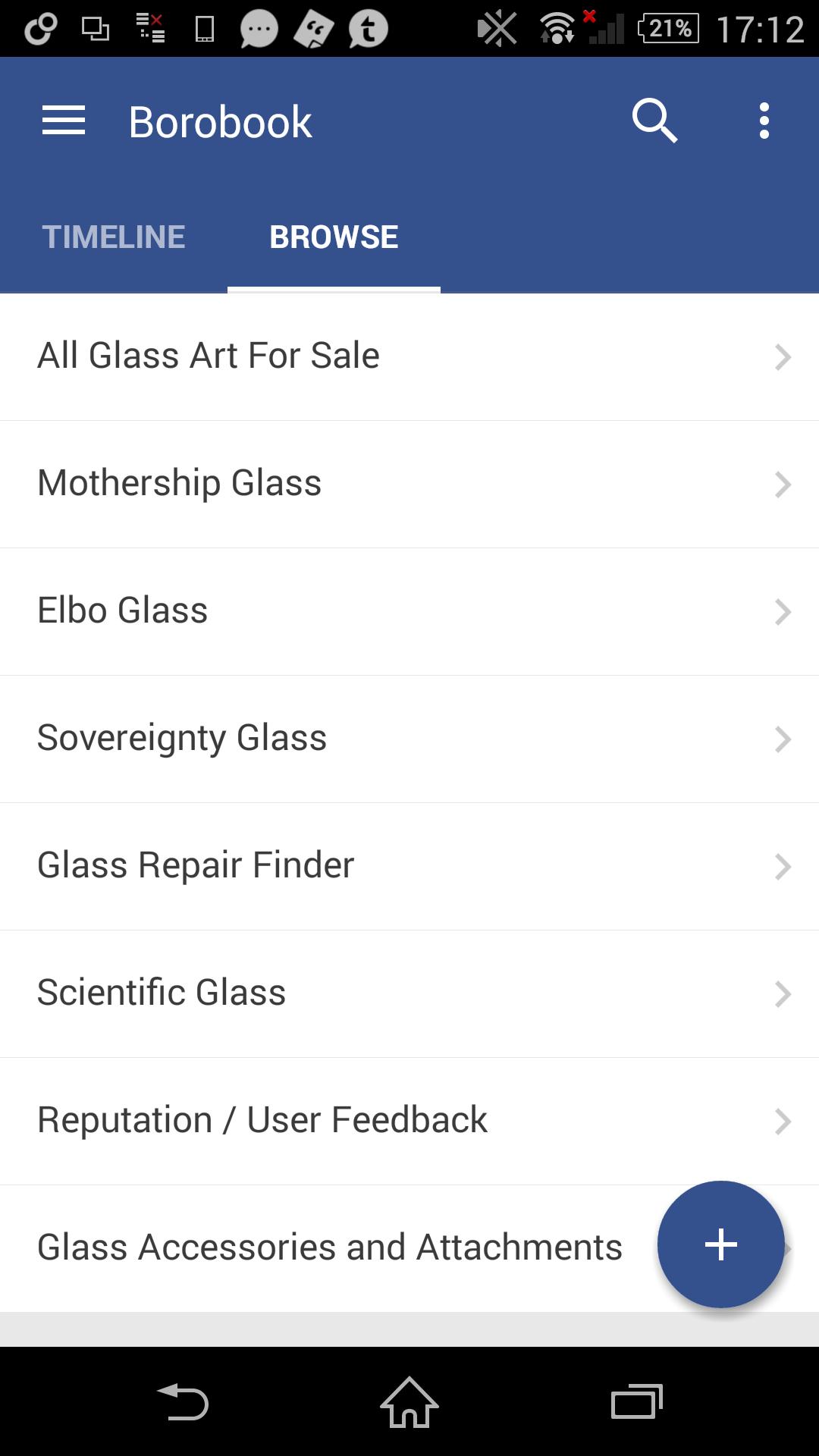The width and height of the screenshot is (819, 1456).
Task: Open Glass Repair Finder
Action: point(409,866)
